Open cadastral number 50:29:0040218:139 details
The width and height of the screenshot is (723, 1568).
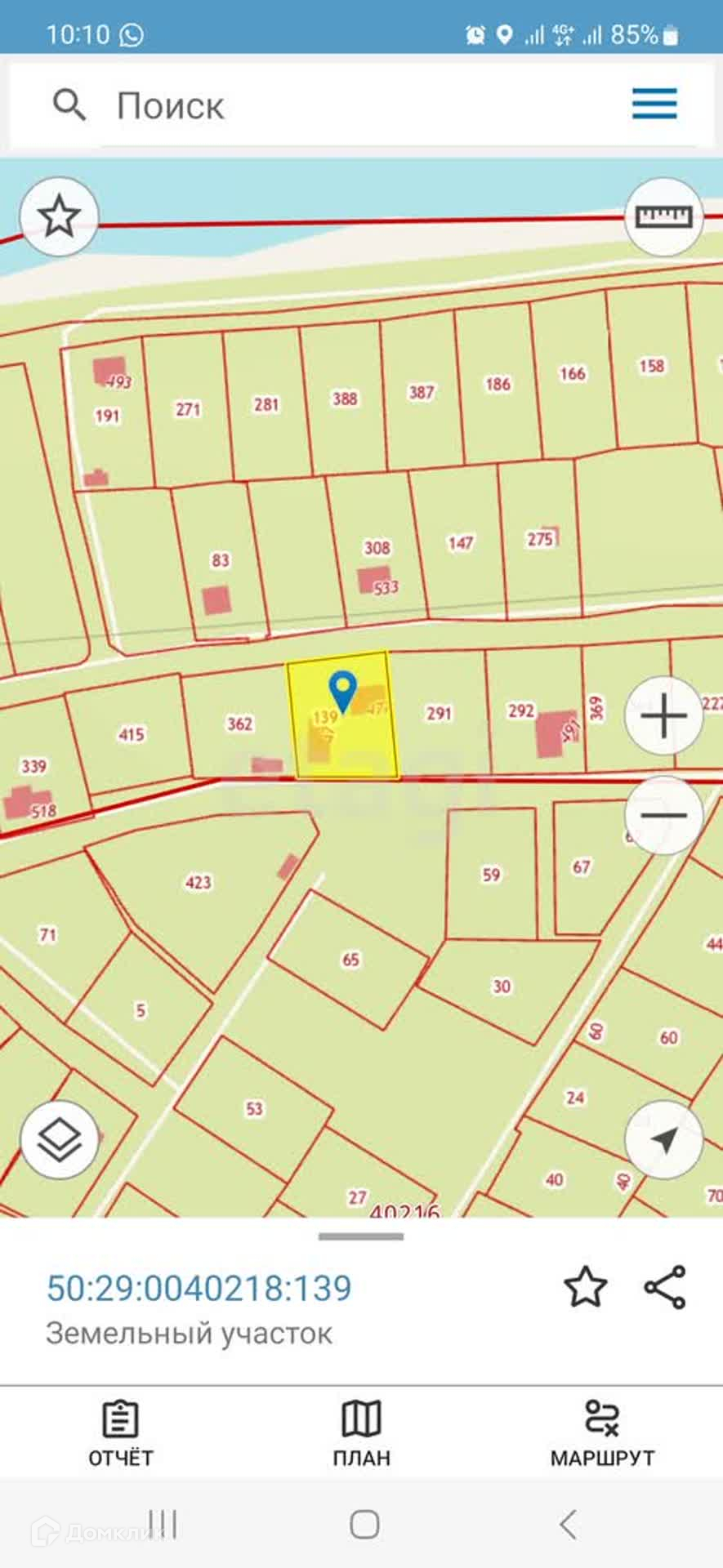(x=199, y=1288)
